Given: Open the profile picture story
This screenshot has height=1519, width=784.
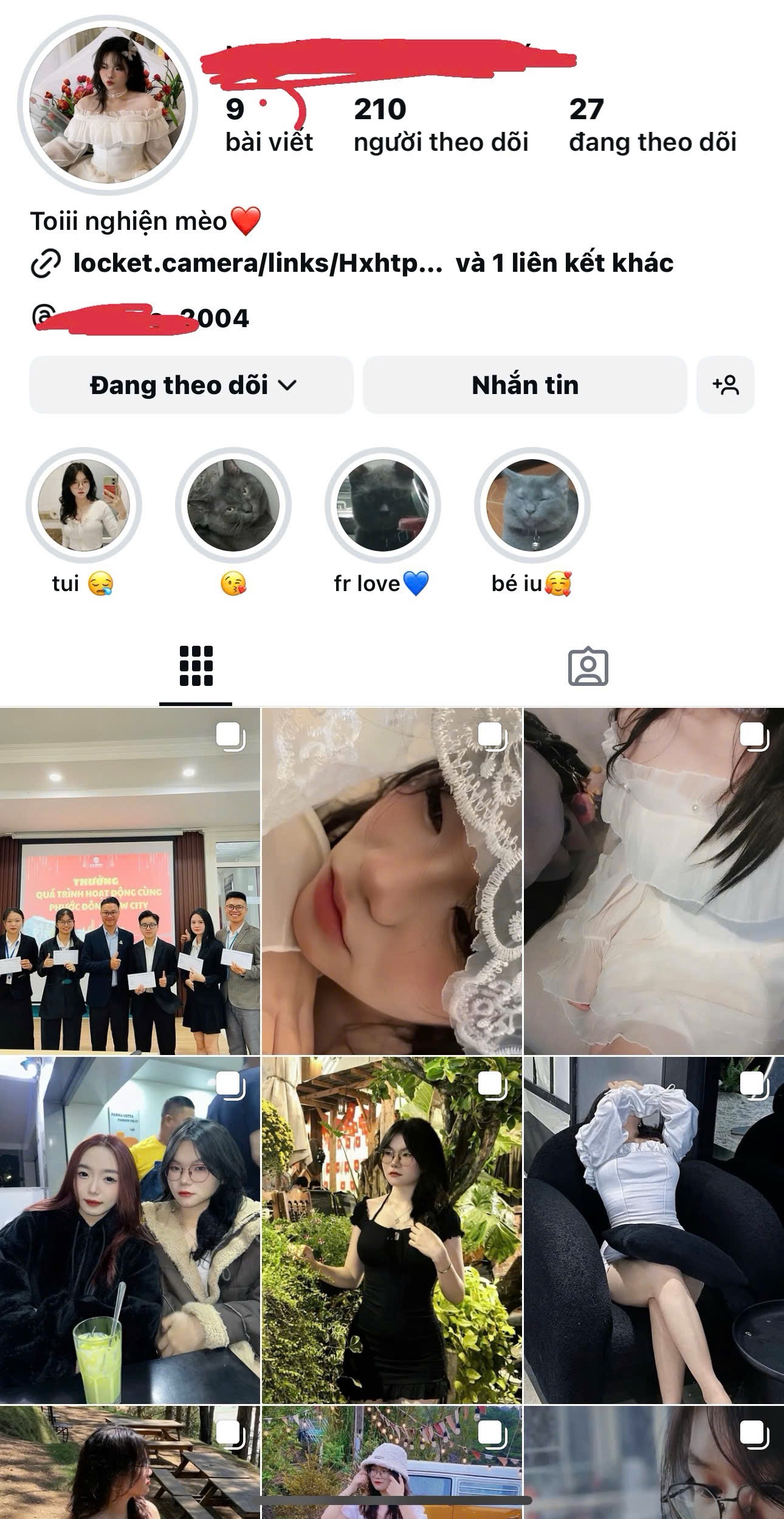Looking at the screenshot, I should pos(108,105).
